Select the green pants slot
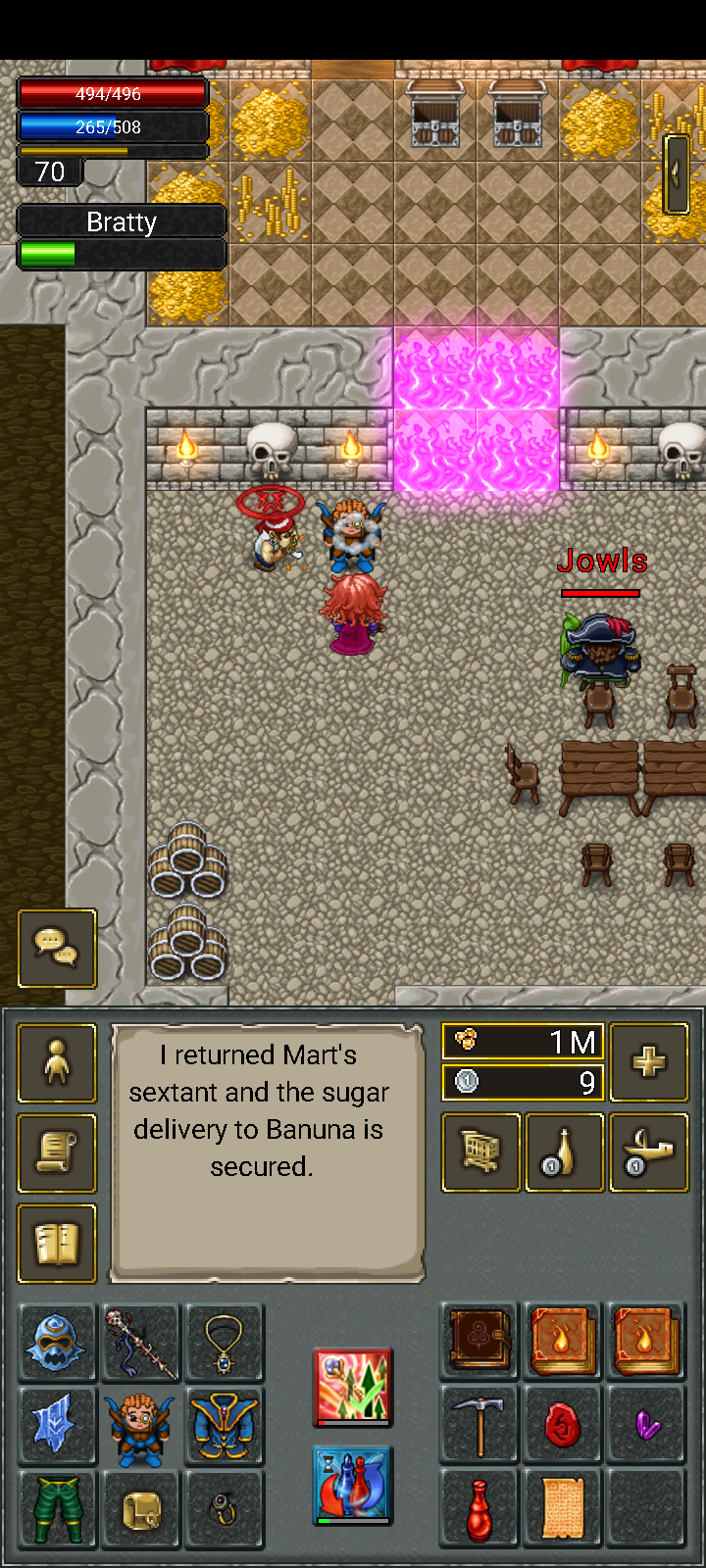The image size is (706, 1568). click(x=57, y=1508)
